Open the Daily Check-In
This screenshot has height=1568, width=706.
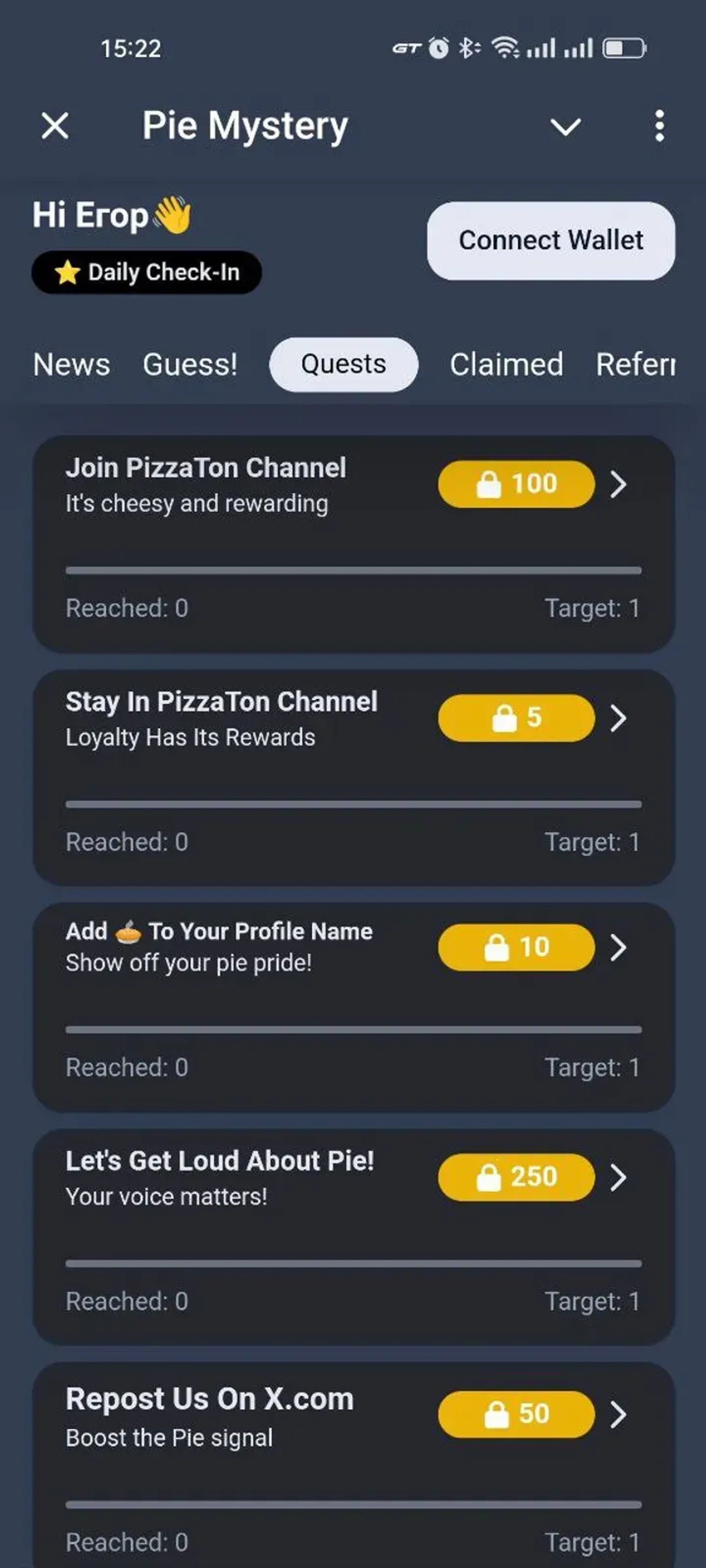click(147, 272)
